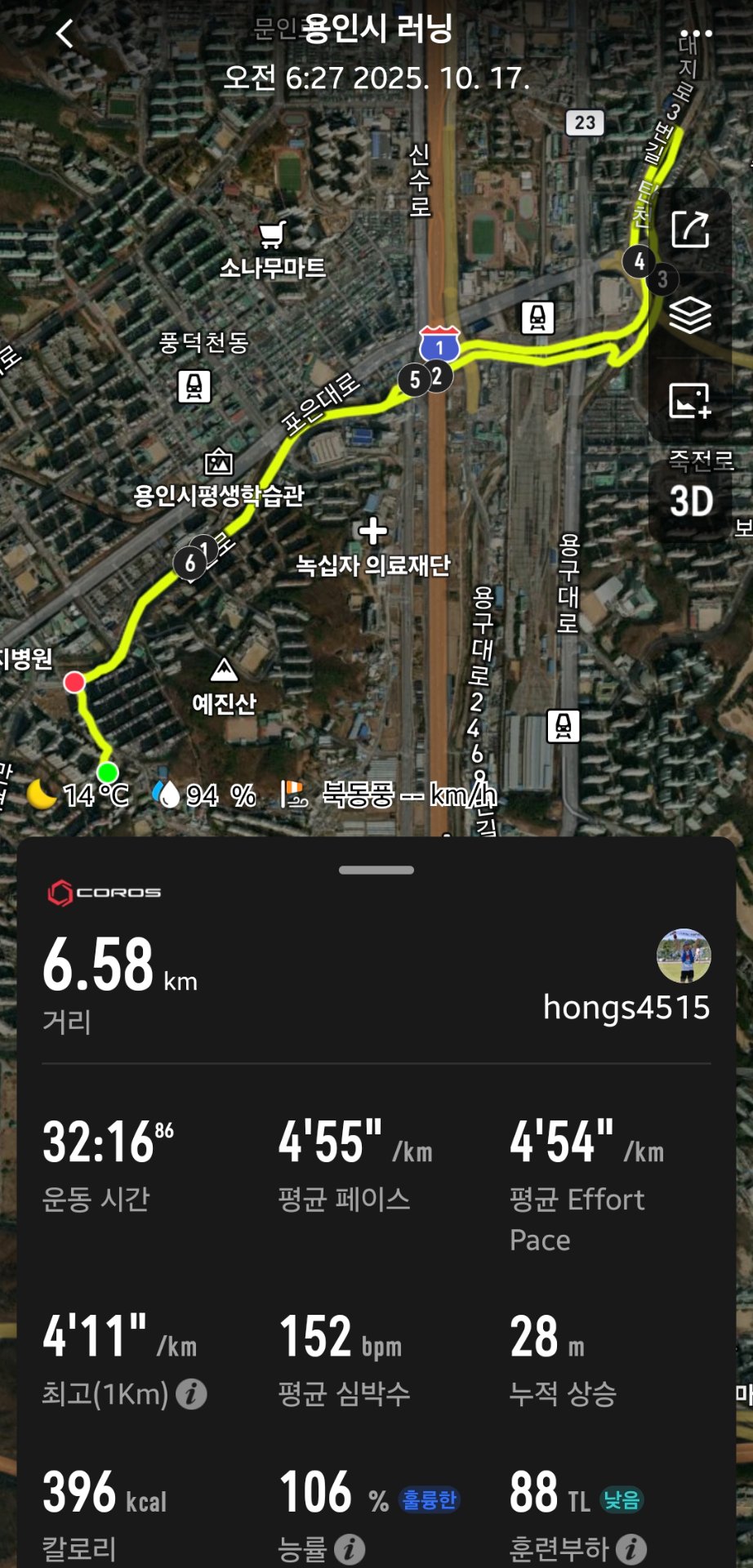Toggle the 3D map view

[691, 502]
